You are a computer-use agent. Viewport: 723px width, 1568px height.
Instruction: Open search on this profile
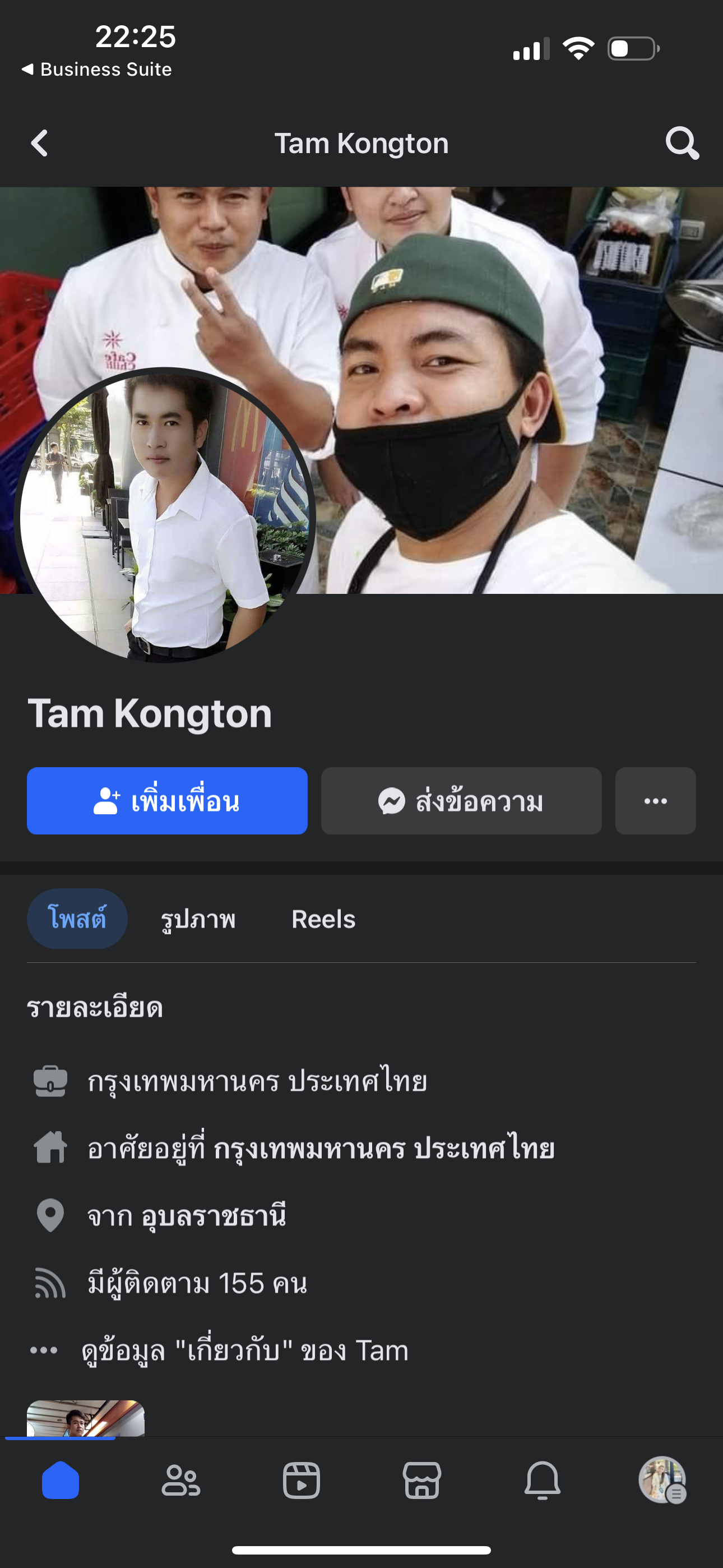coord(682,144)
